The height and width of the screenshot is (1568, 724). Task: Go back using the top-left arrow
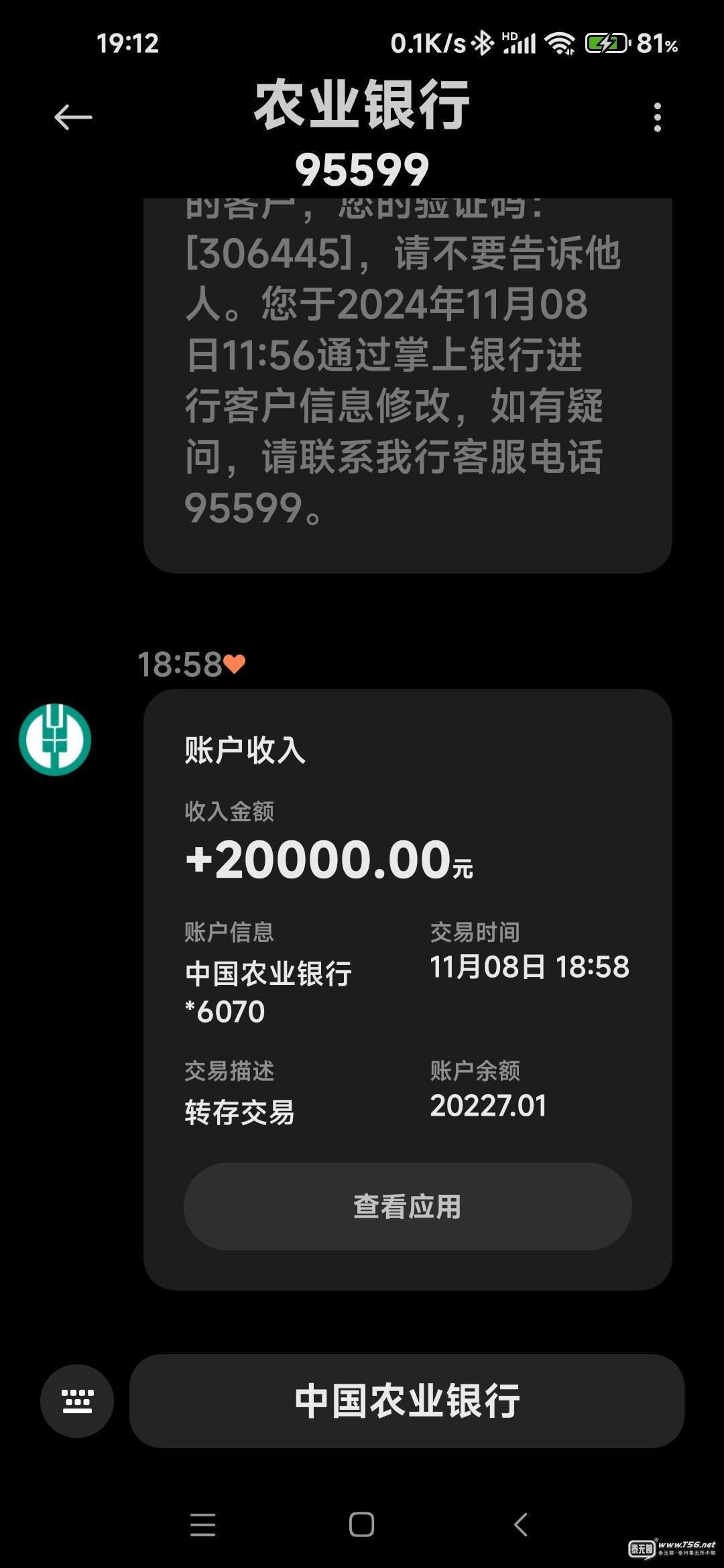[73, 117]
